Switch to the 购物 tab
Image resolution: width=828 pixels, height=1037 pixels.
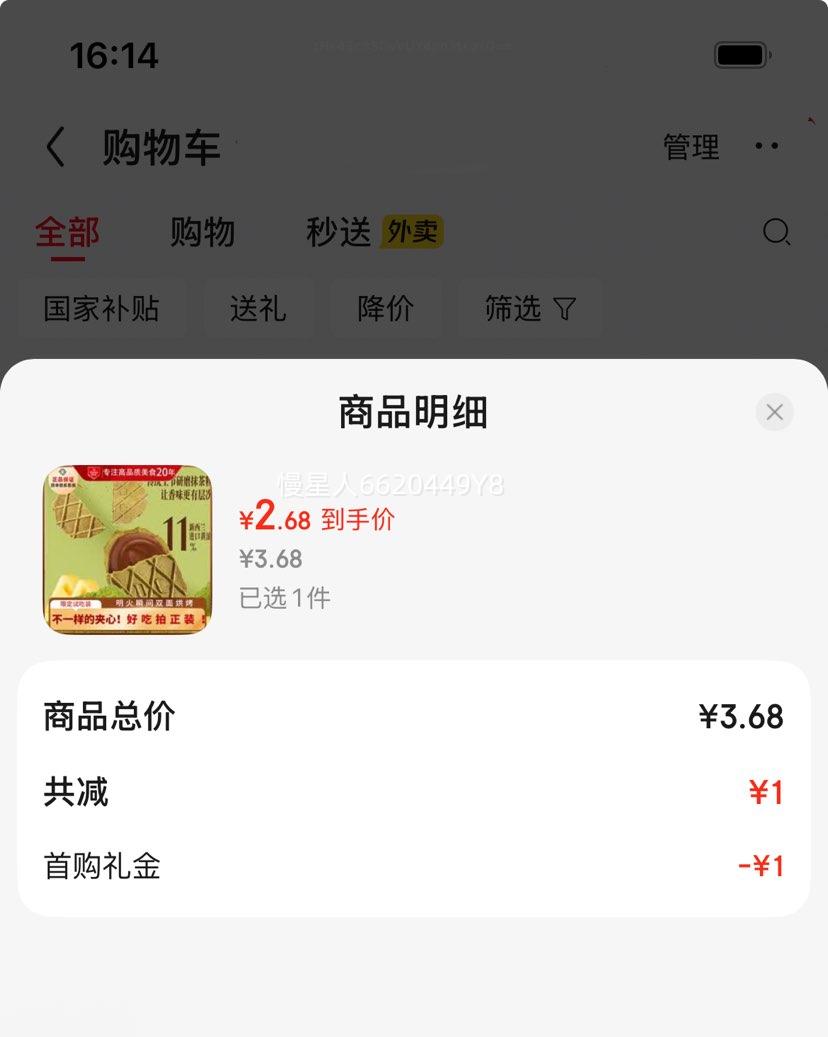tap(203, 231)
